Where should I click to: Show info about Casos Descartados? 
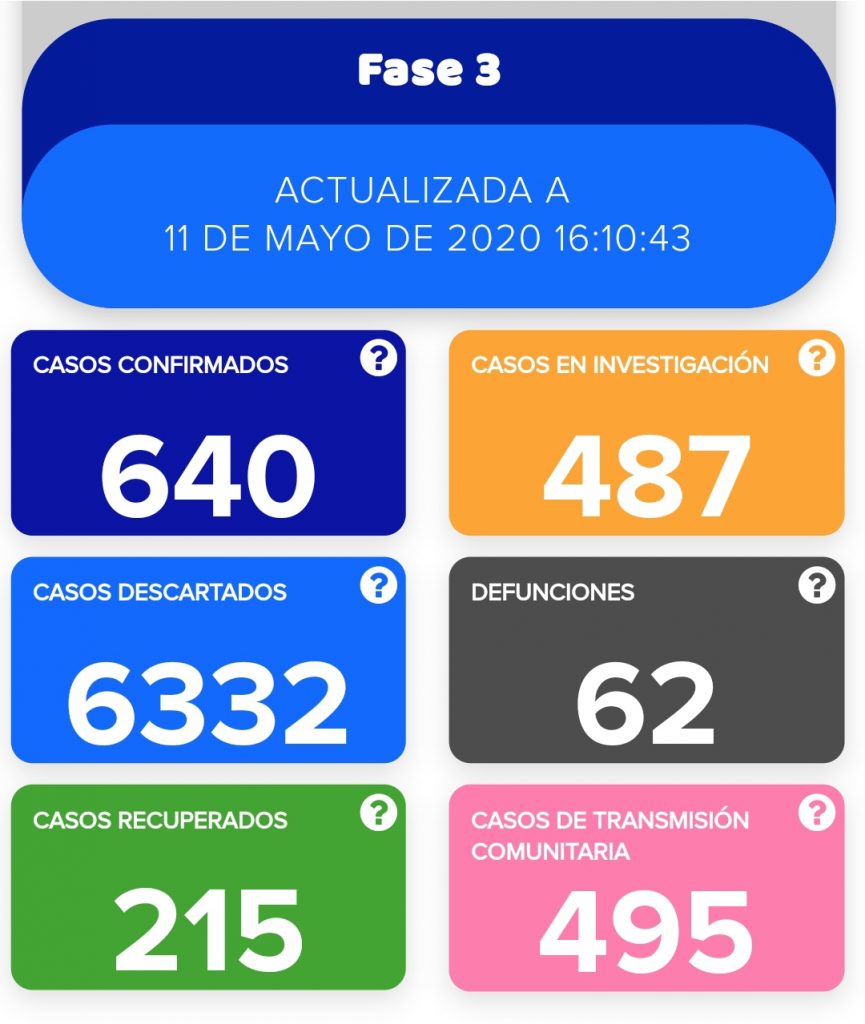click(378, 586)
